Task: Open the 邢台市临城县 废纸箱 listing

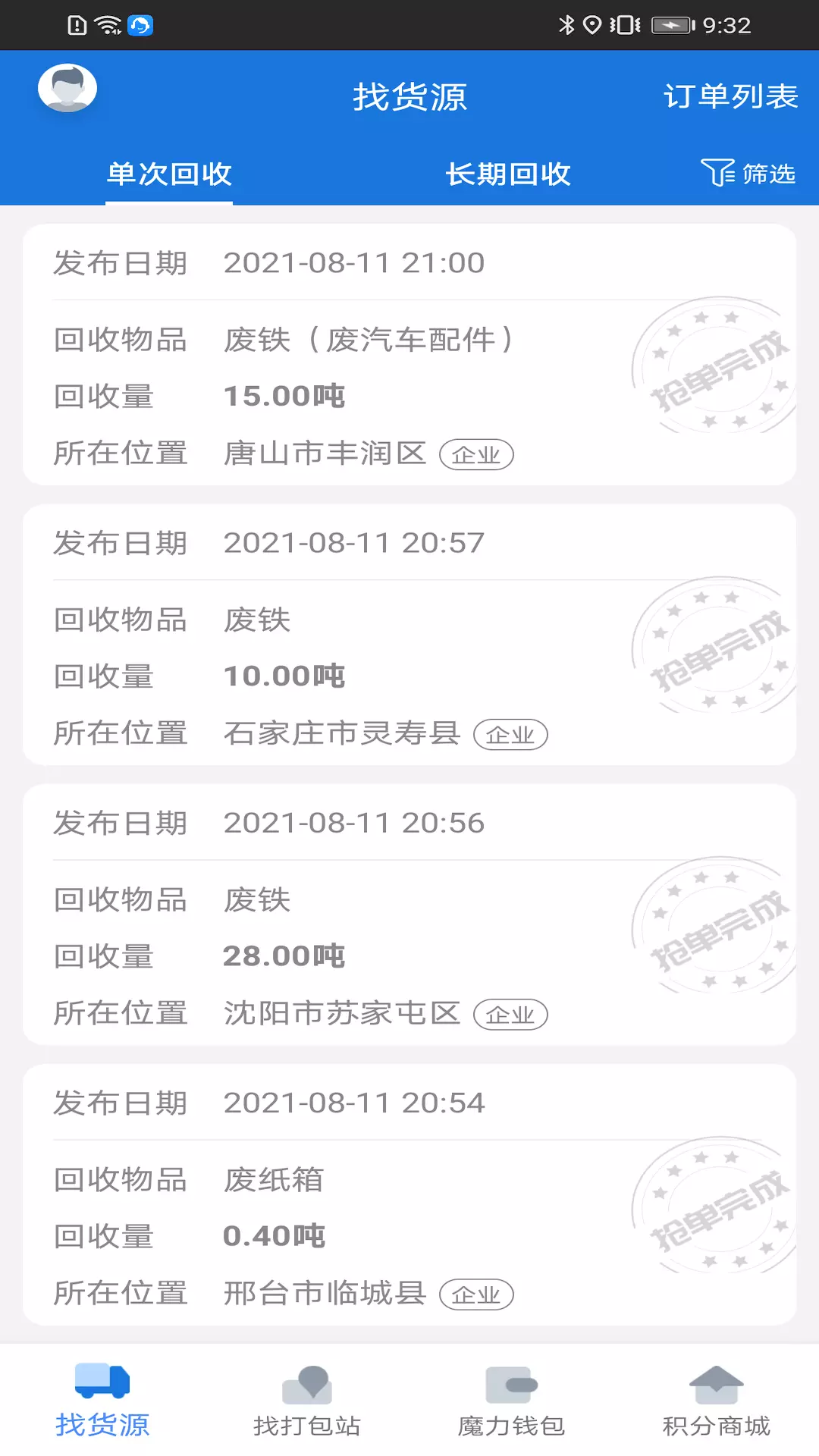Action: click(409, 1194)
